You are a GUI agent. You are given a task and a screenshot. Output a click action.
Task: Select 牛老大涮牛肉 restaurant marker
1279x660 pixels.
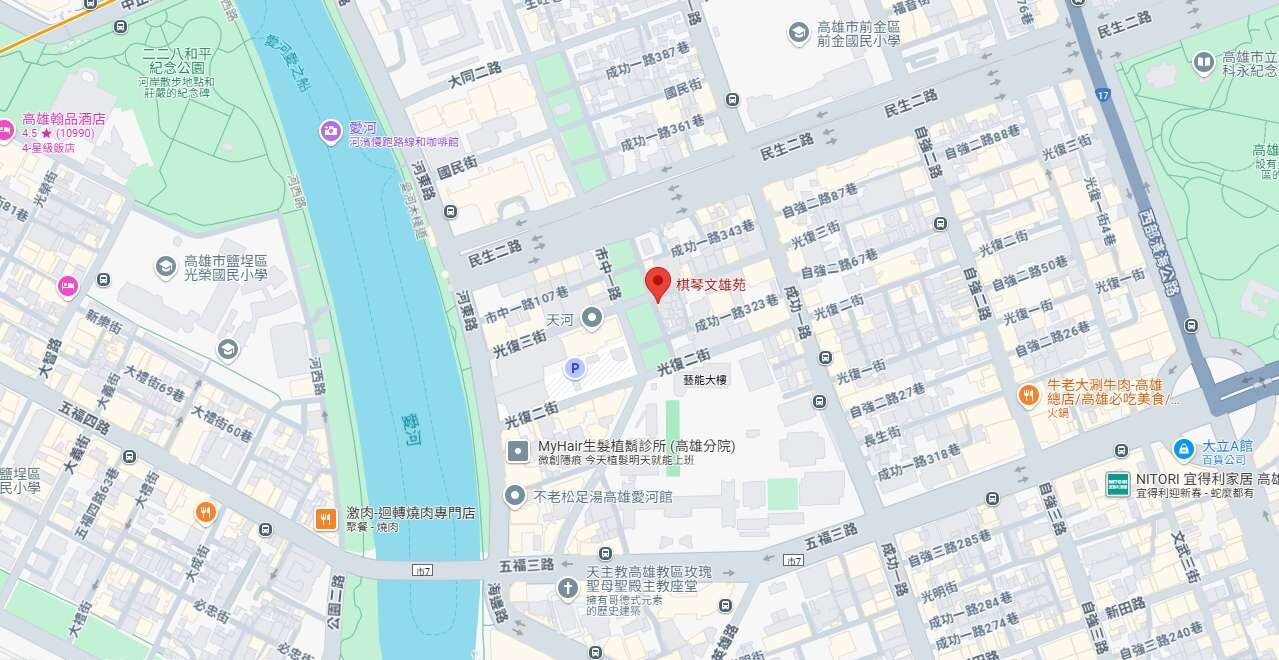[x=1027, y=395]
